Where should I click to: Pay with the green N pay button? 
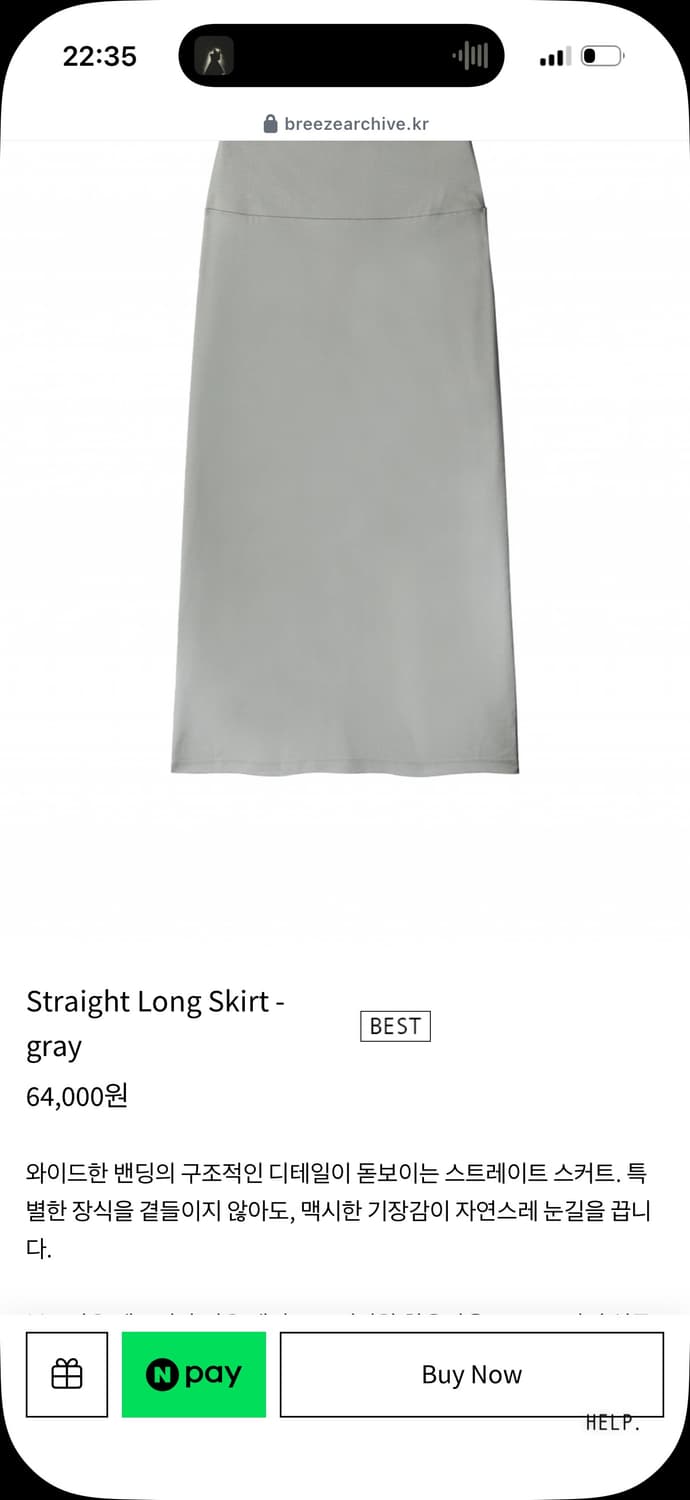(x=194, y=1374)
